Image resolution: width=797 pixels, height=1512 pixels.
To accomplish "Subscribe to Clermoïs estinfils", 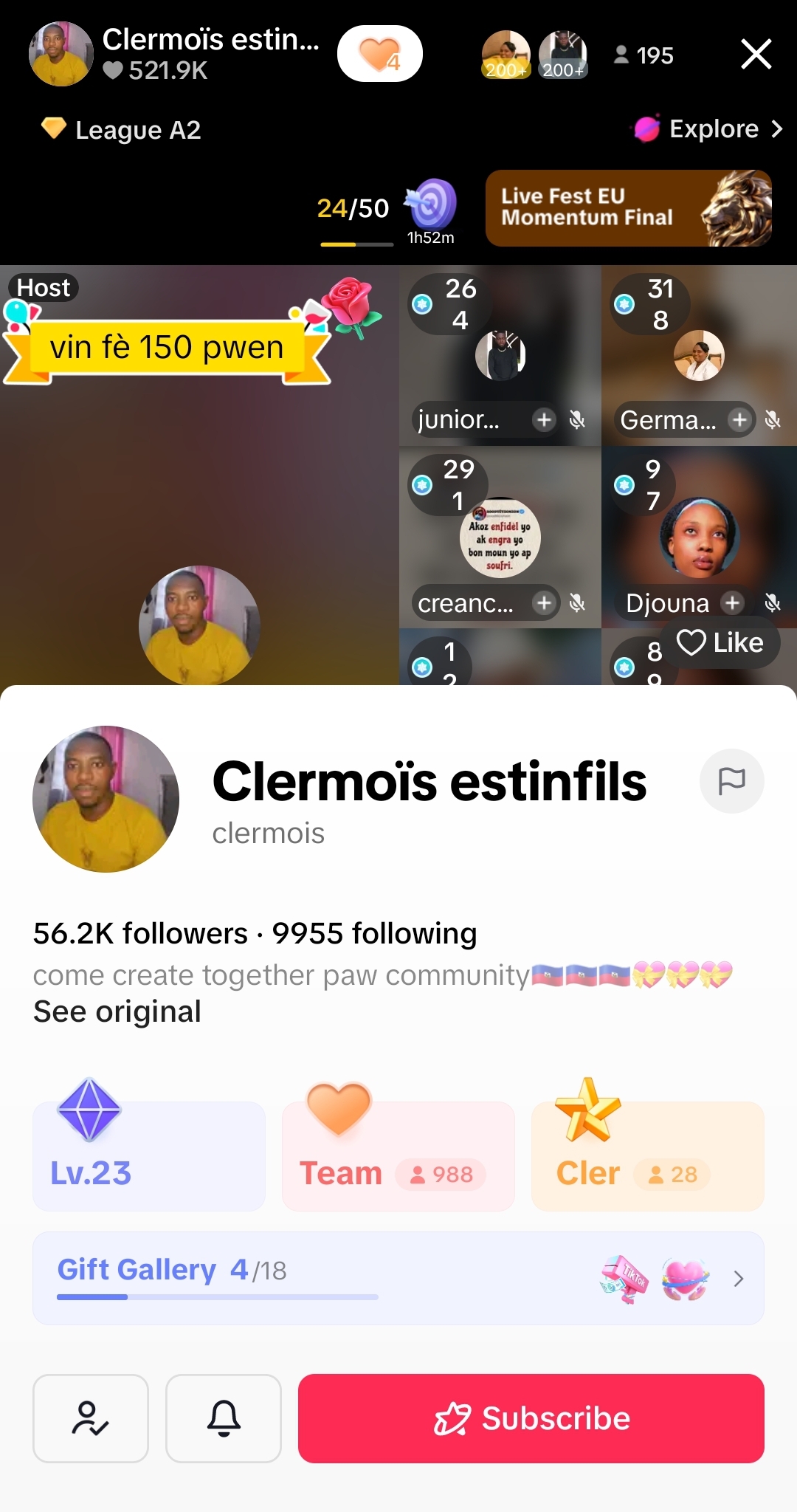I will click(531, 1418).
